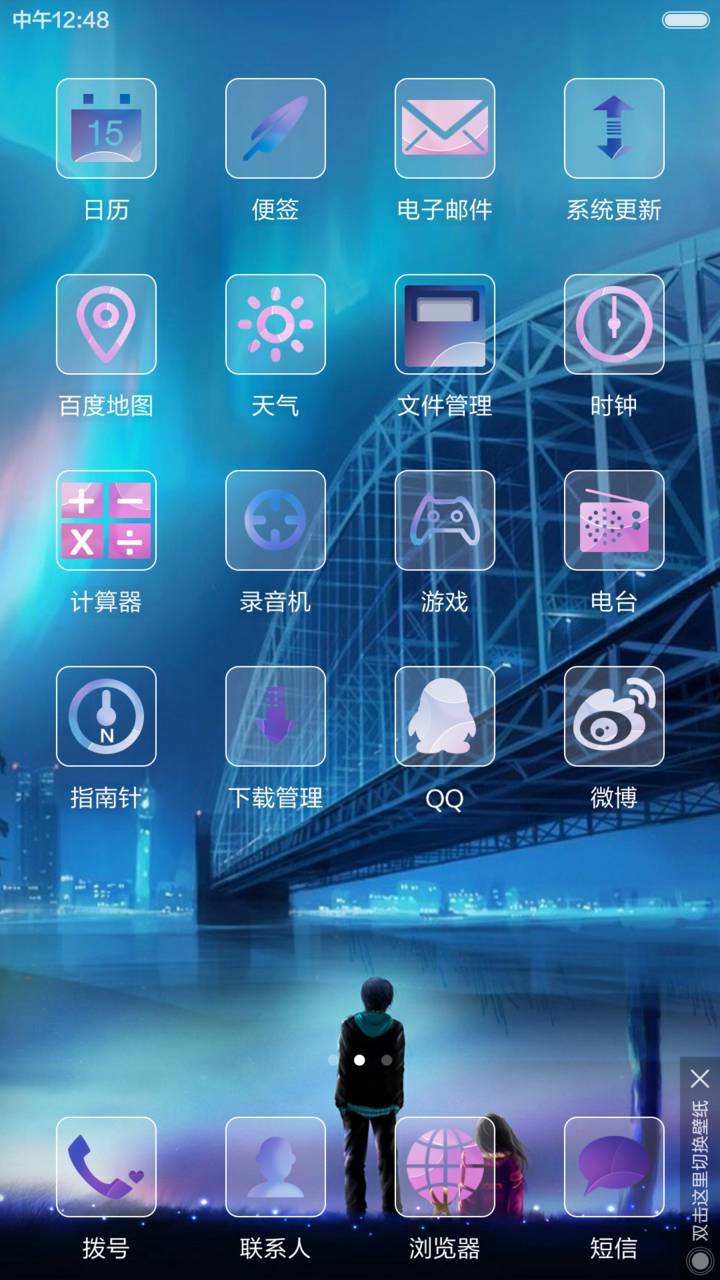Open the 拨号 phone dialer
Screen dimensions: 720x1280
pyautogui.click(x=106, y=1167)
